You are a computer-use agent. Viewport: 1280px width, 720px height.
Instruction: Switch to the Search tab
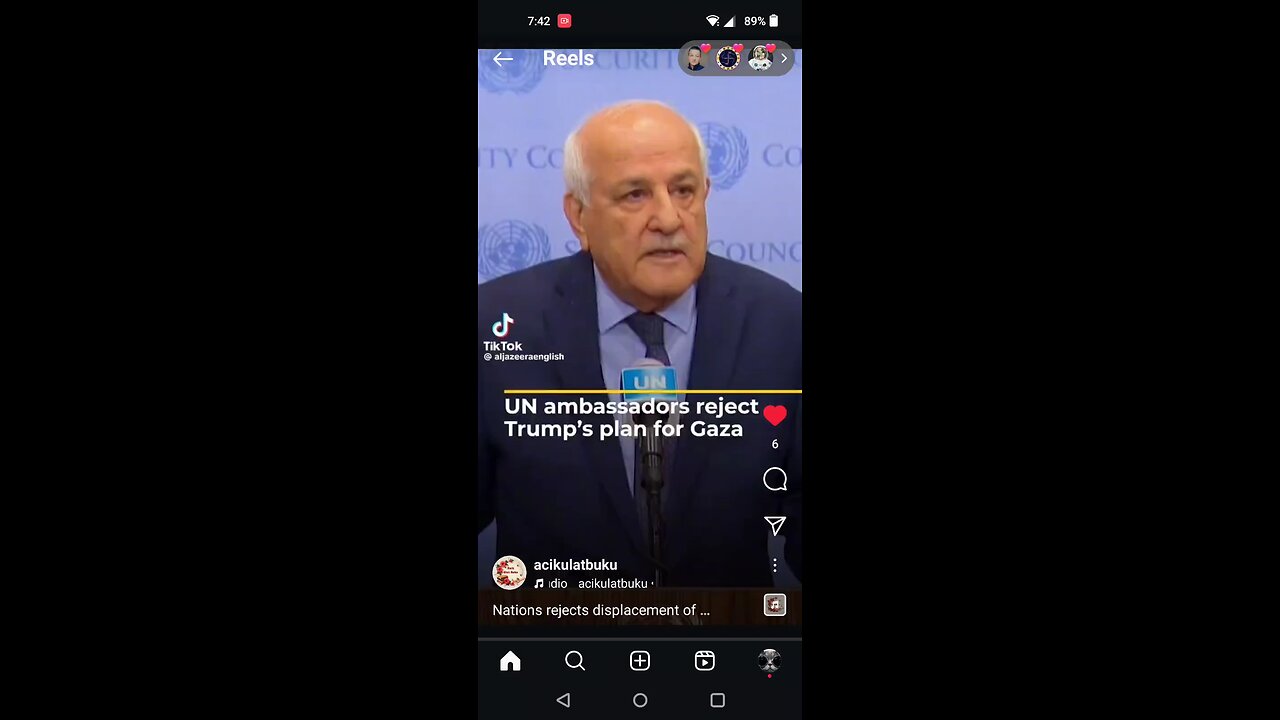pyautogui.click(x=575, y=661)
